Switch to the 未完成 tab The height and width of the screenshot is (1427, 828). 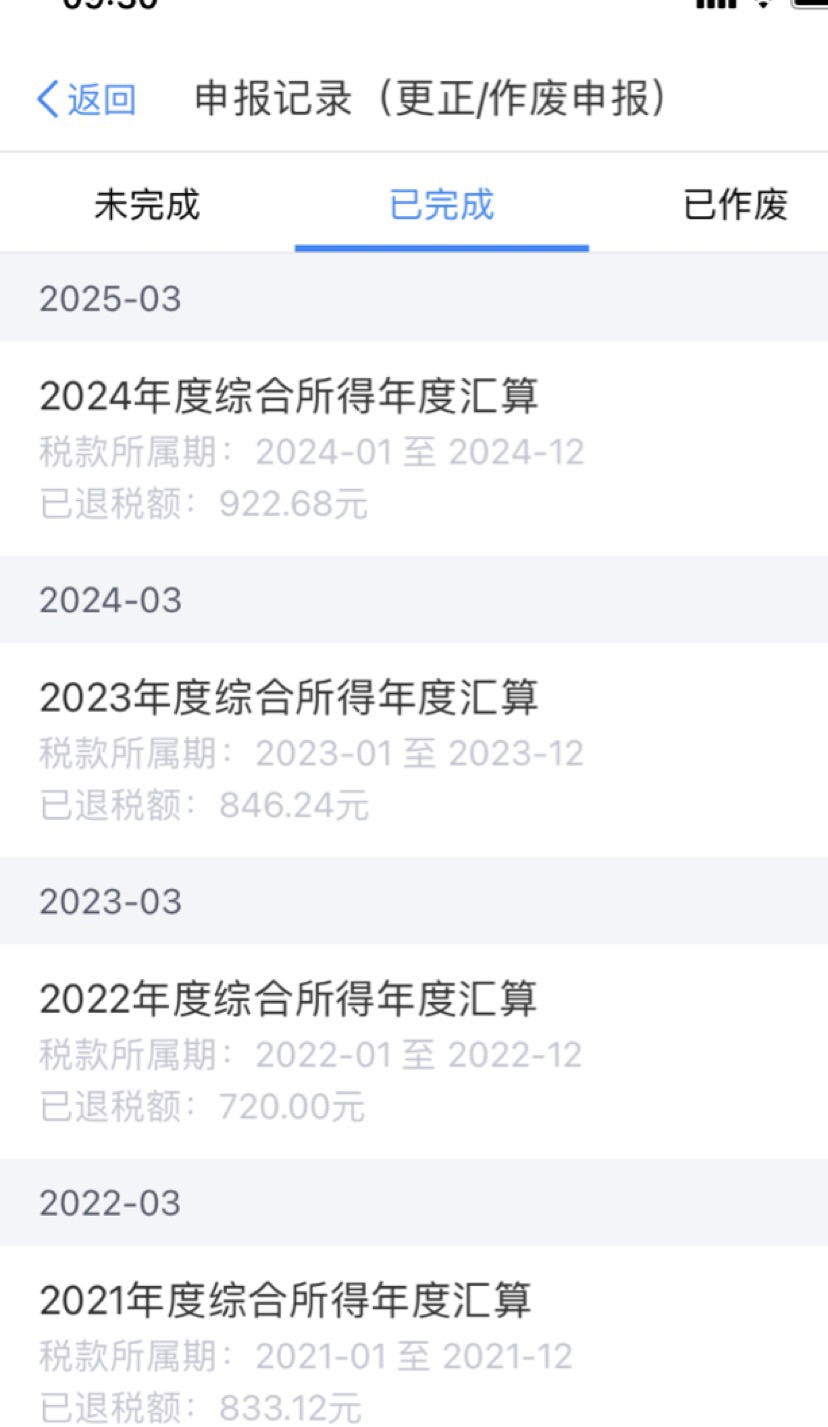tap(147, 205)
